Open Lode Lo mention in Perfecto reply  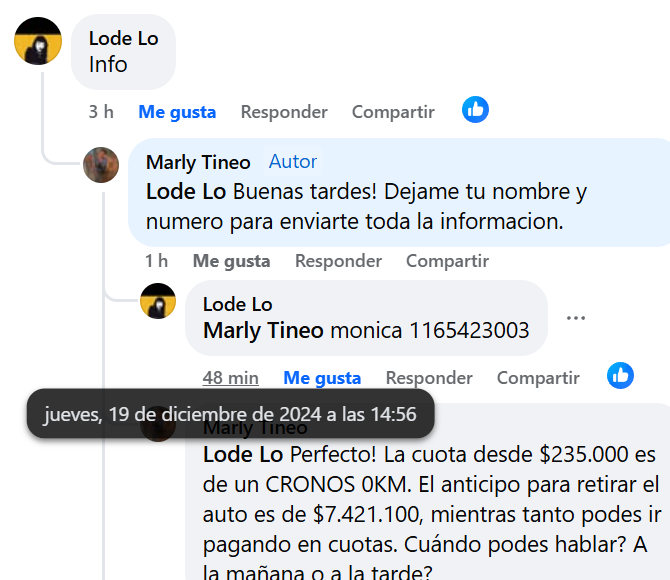coord(244,454)
